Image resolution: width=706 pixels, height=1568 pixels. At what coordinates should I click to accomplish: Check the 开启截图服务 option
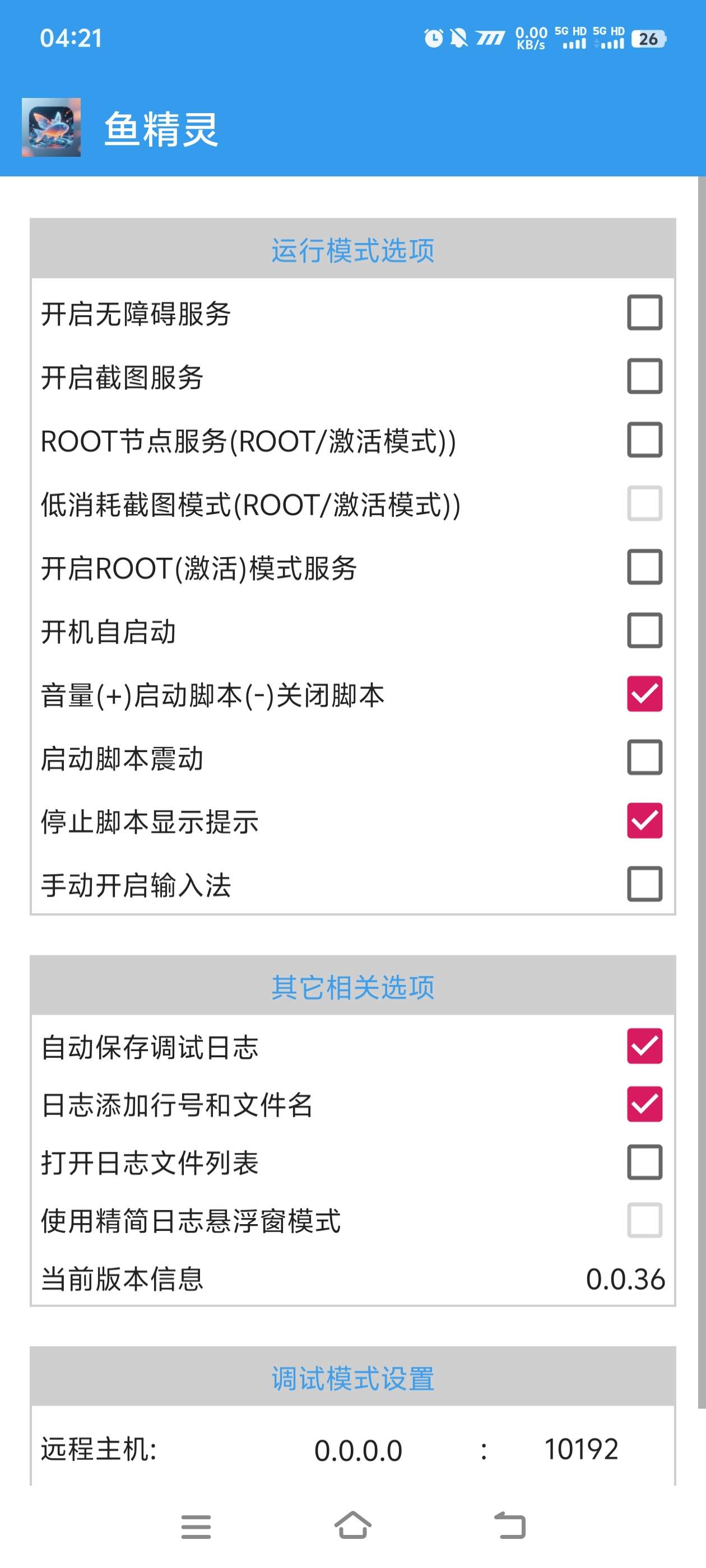644,376
